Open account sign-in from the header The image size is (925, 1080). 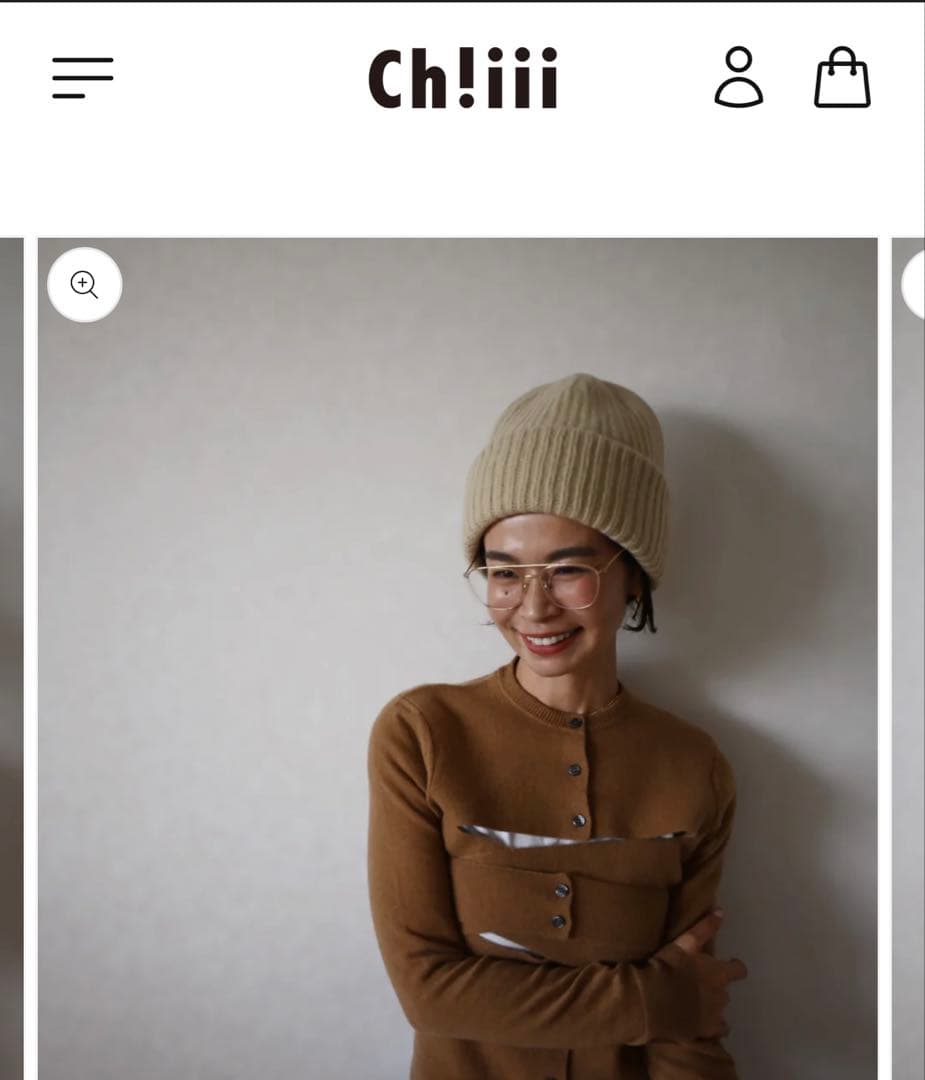tap(739, 79)
